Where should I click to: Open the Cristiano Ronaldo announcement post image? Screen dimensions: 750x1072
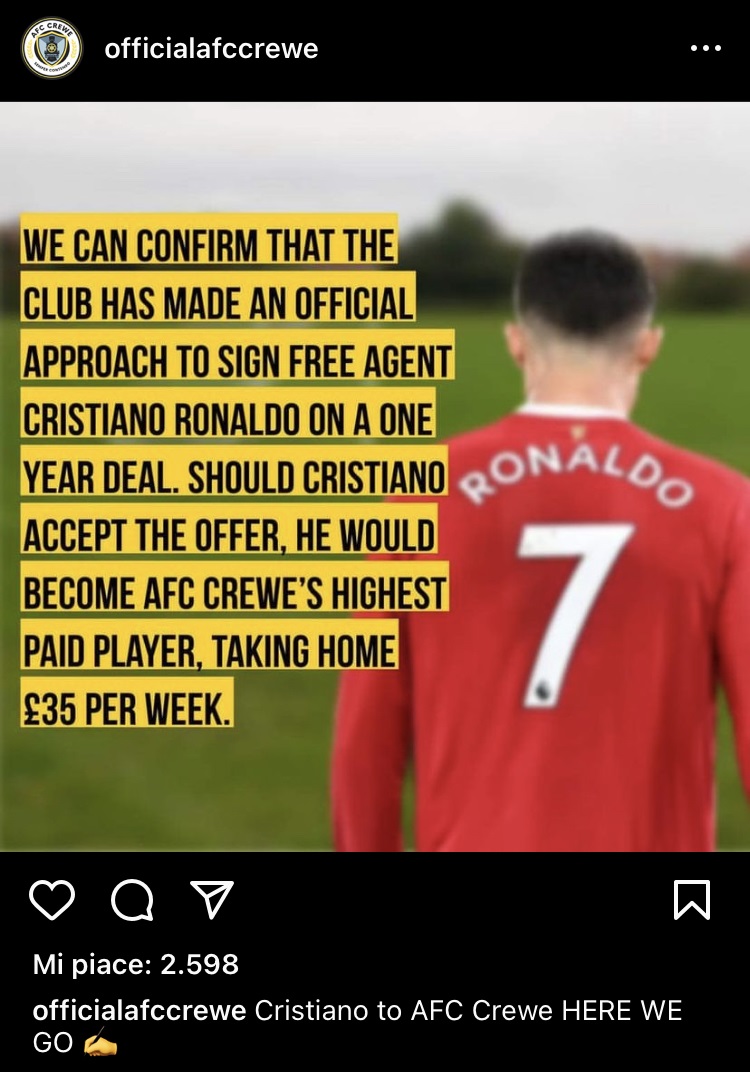click(x=375, y=476)
